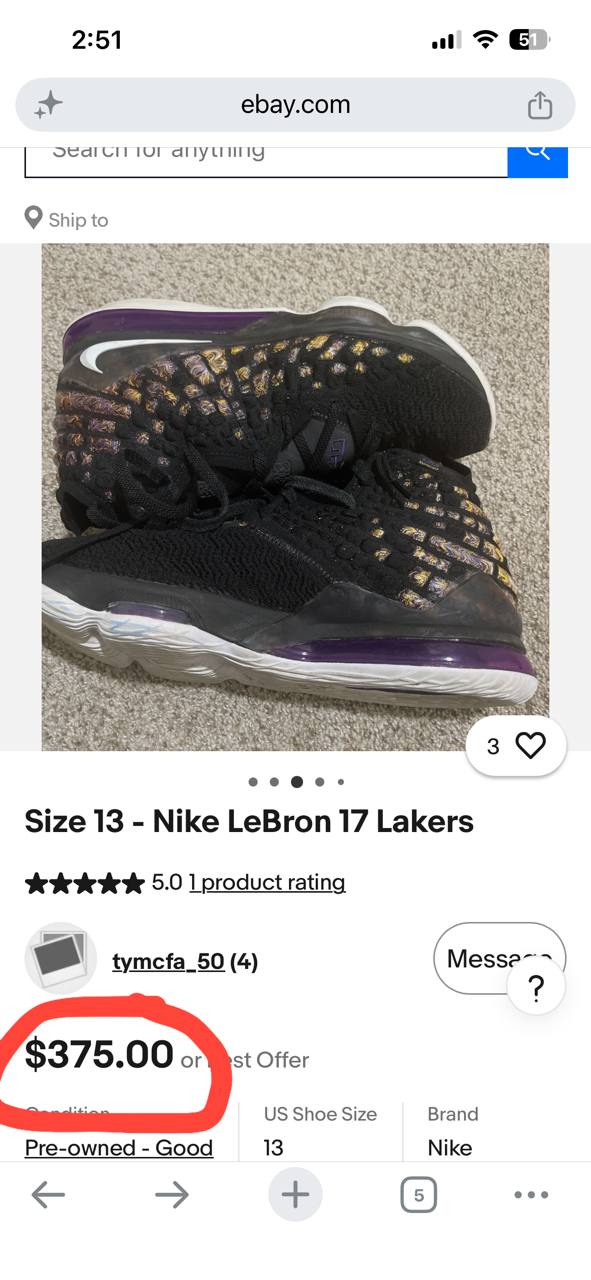The image size is (591, 1280).
Task: Message the seller
Action: [499, 958]
